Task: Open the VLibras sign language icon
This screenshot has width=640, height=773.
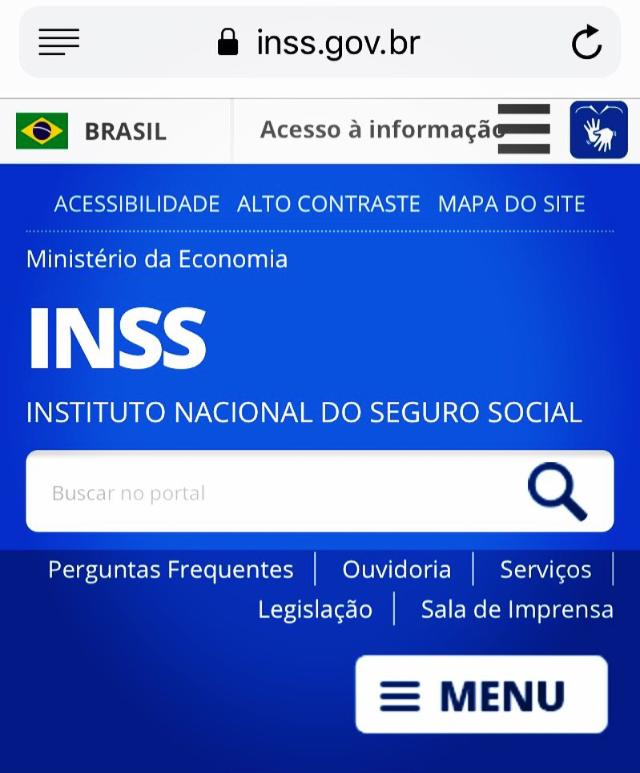Action: (x=598, y=130)
